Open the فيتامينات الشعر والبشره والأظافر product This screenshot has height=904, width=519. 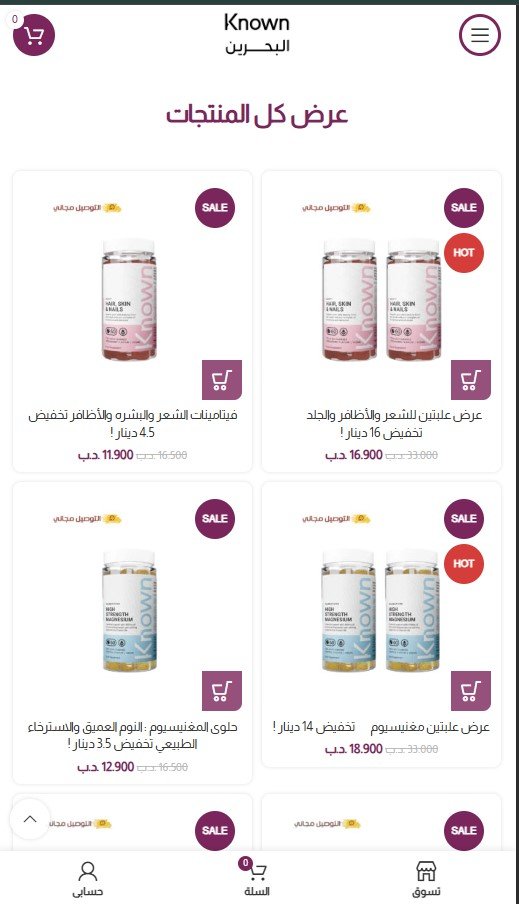pos(133,423)
